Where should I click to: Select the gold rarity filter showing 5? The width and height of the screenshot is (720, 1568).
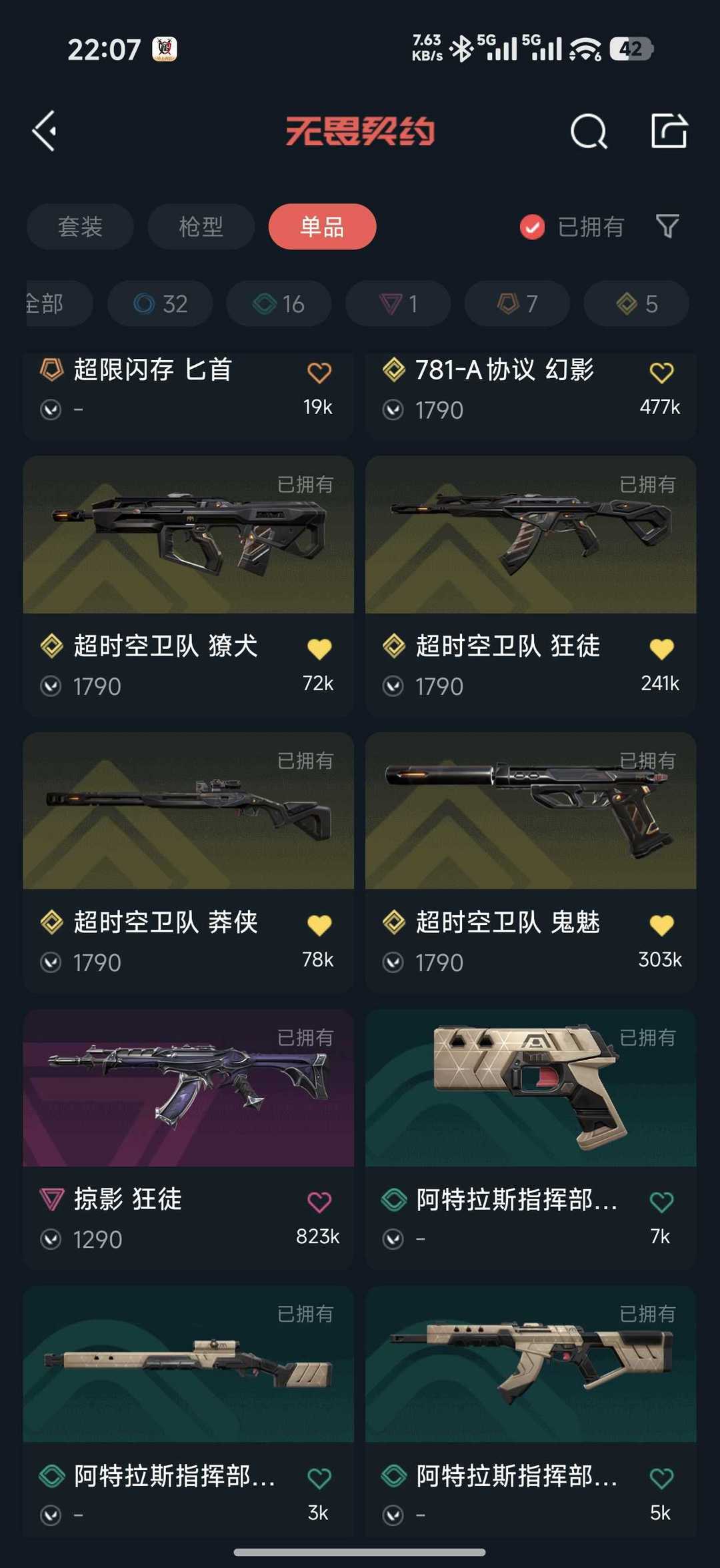pos(635,303)
